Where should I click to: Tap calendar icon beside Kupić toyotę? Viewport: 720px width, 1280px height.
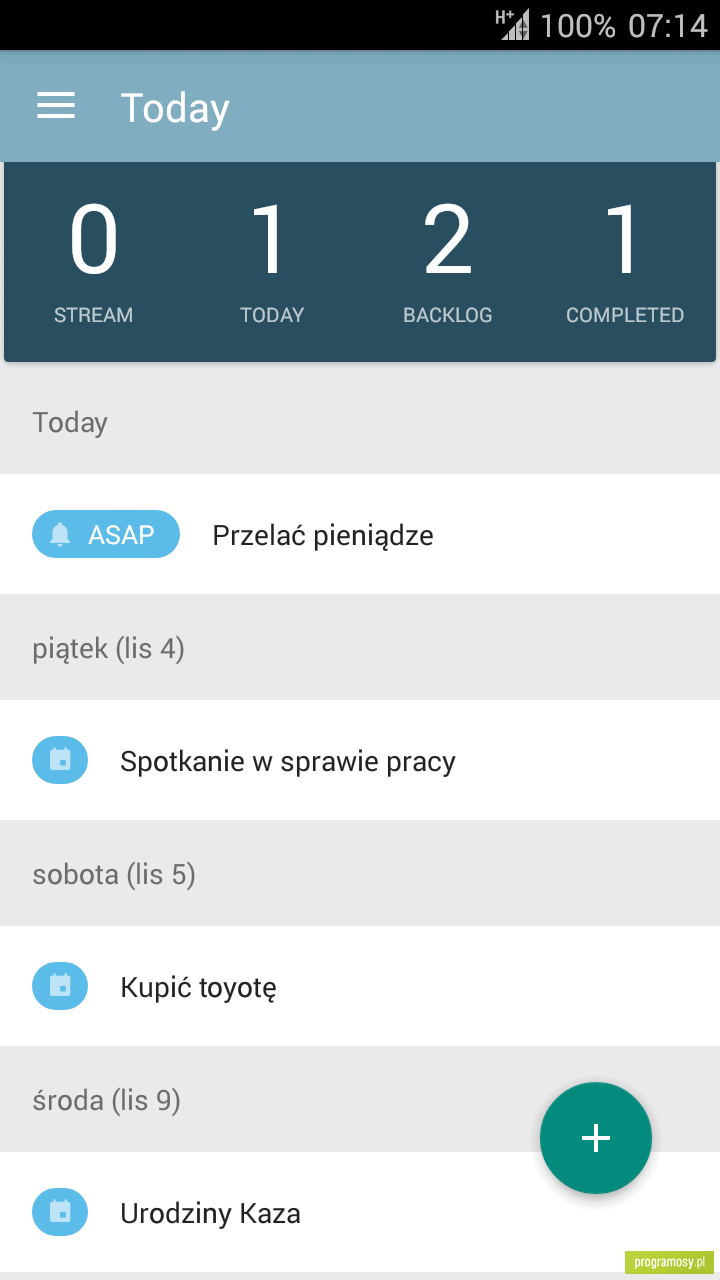(x=60, y=986)
